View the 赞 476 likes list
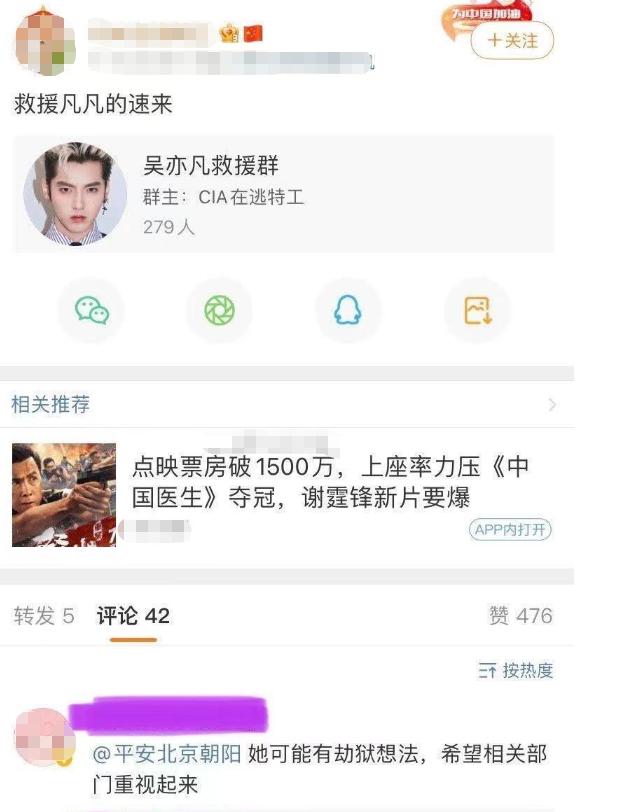This screenshot has height=812, width=628. coord(520,616)
